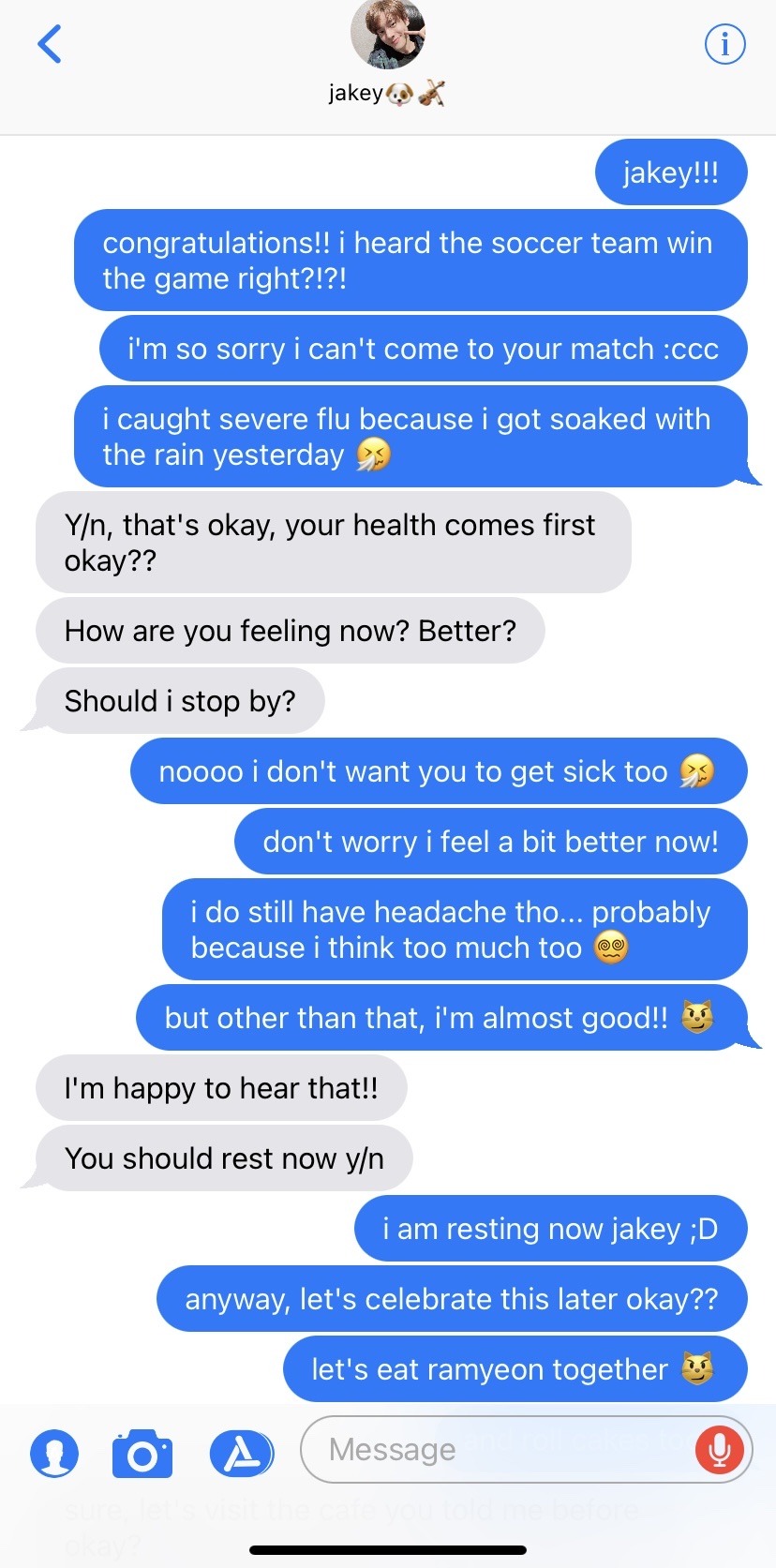Open the App Store apps drawer
Image resolution: width=776 pixels, height=1568 pixels.
click(x=241, y=1454)
